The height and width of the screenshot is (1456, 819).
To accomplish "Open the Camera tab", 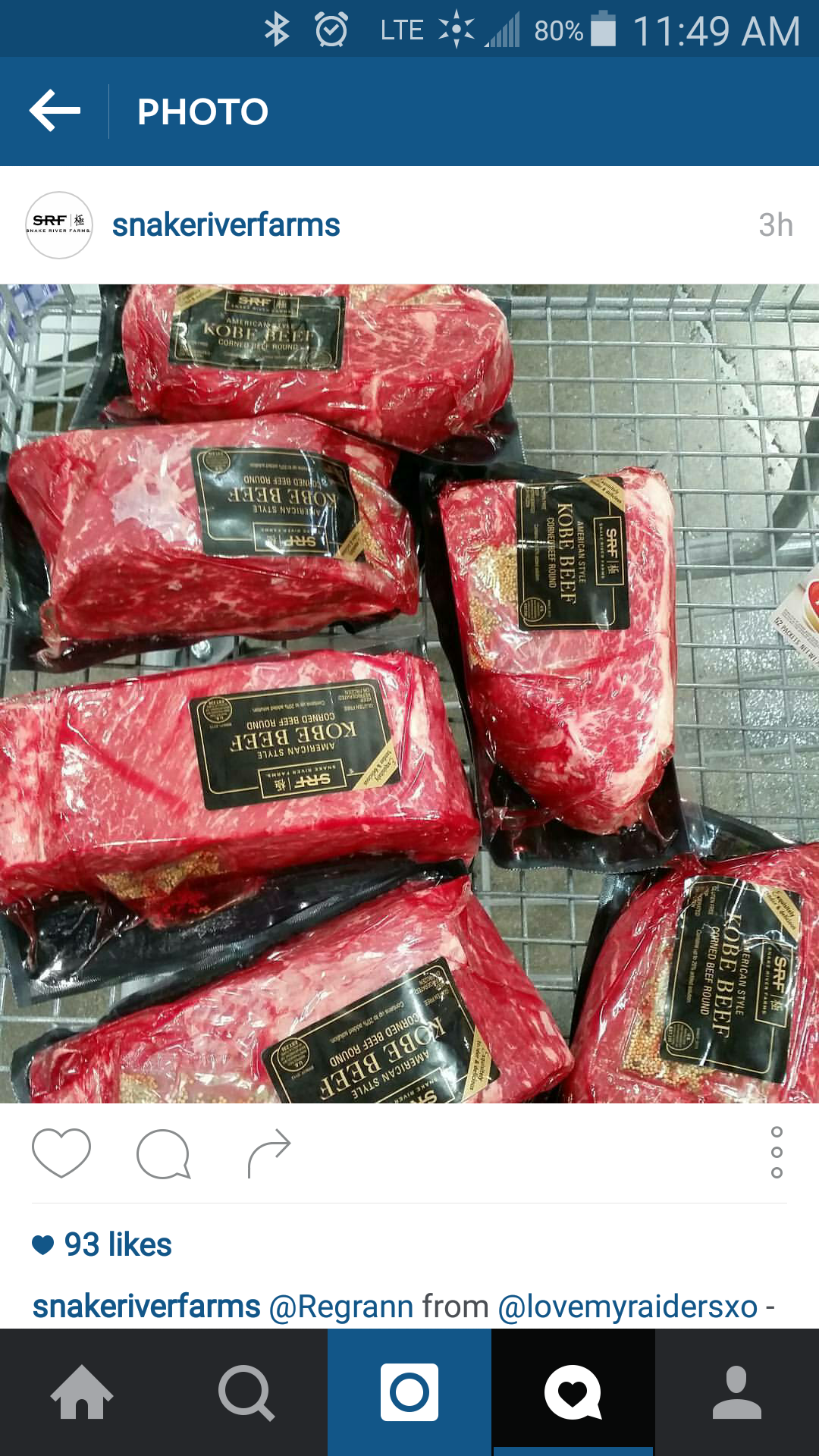I will tap(409, 1392).
